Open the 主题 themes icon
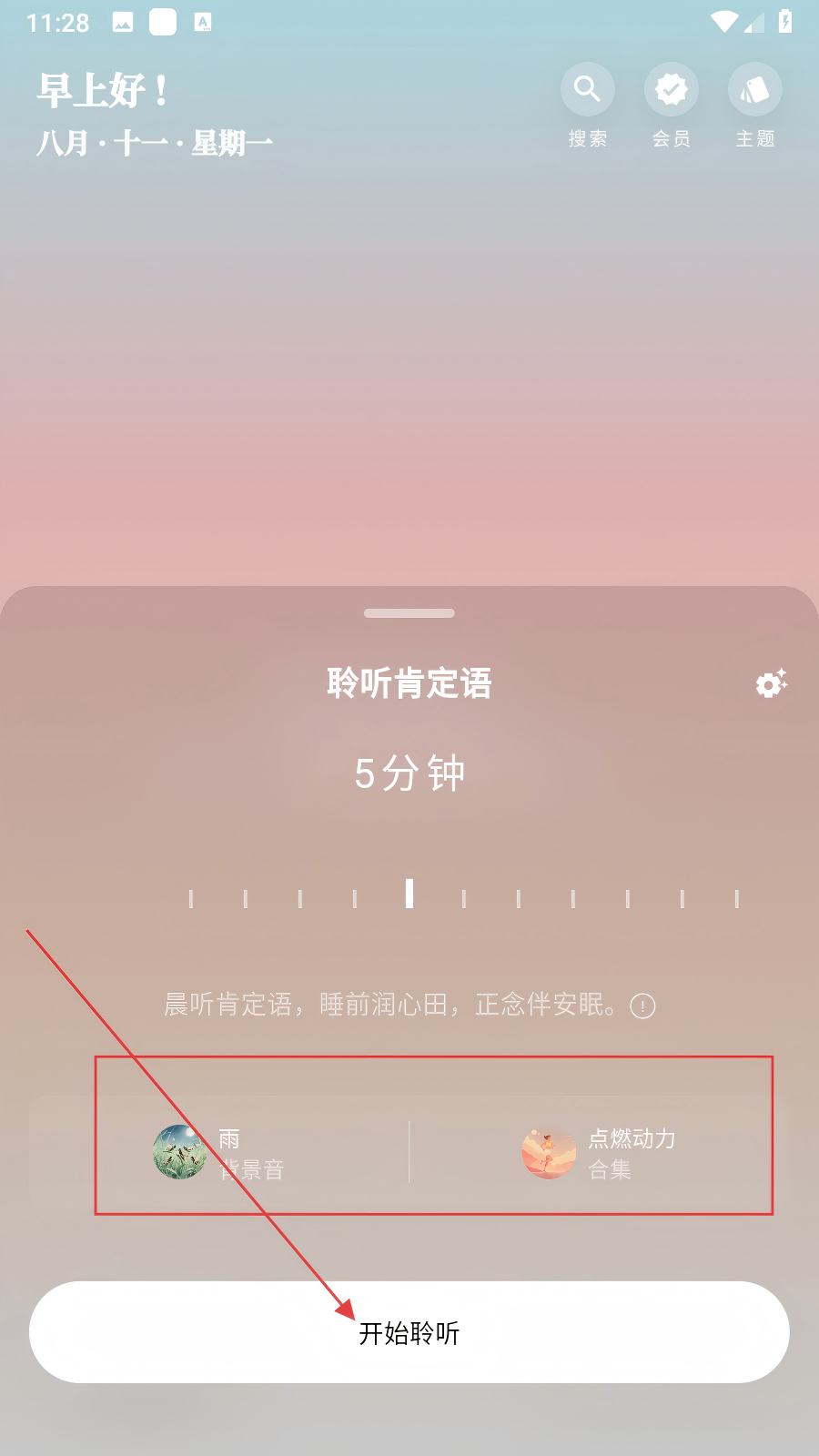Screen dimensions: 819x1456 [755, 89]
